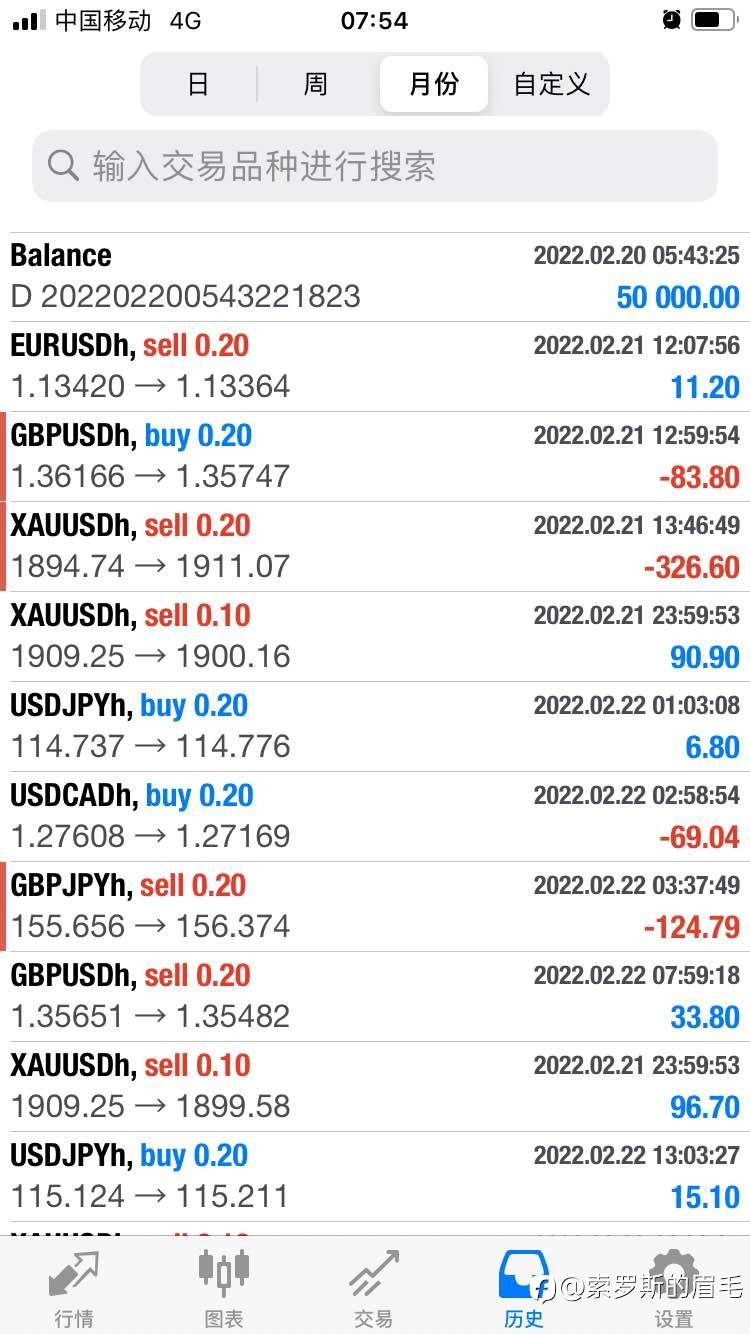This screenshot has height=1334, width=750.
Task: Open the Balance 50 000.00 deposit entry
Action: (x=375, y=277)
